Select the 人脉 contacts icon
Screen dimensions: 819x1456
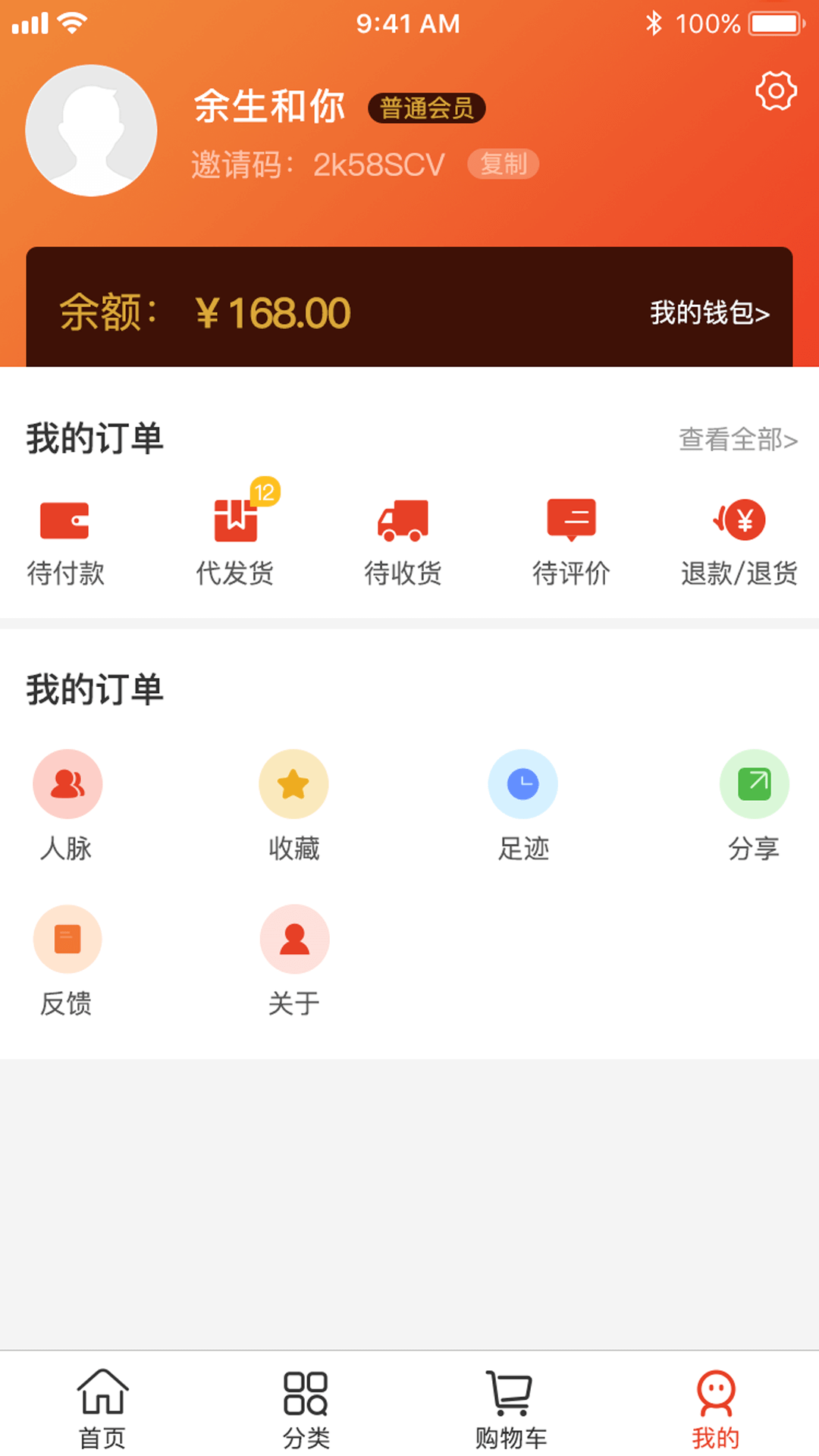67,784
